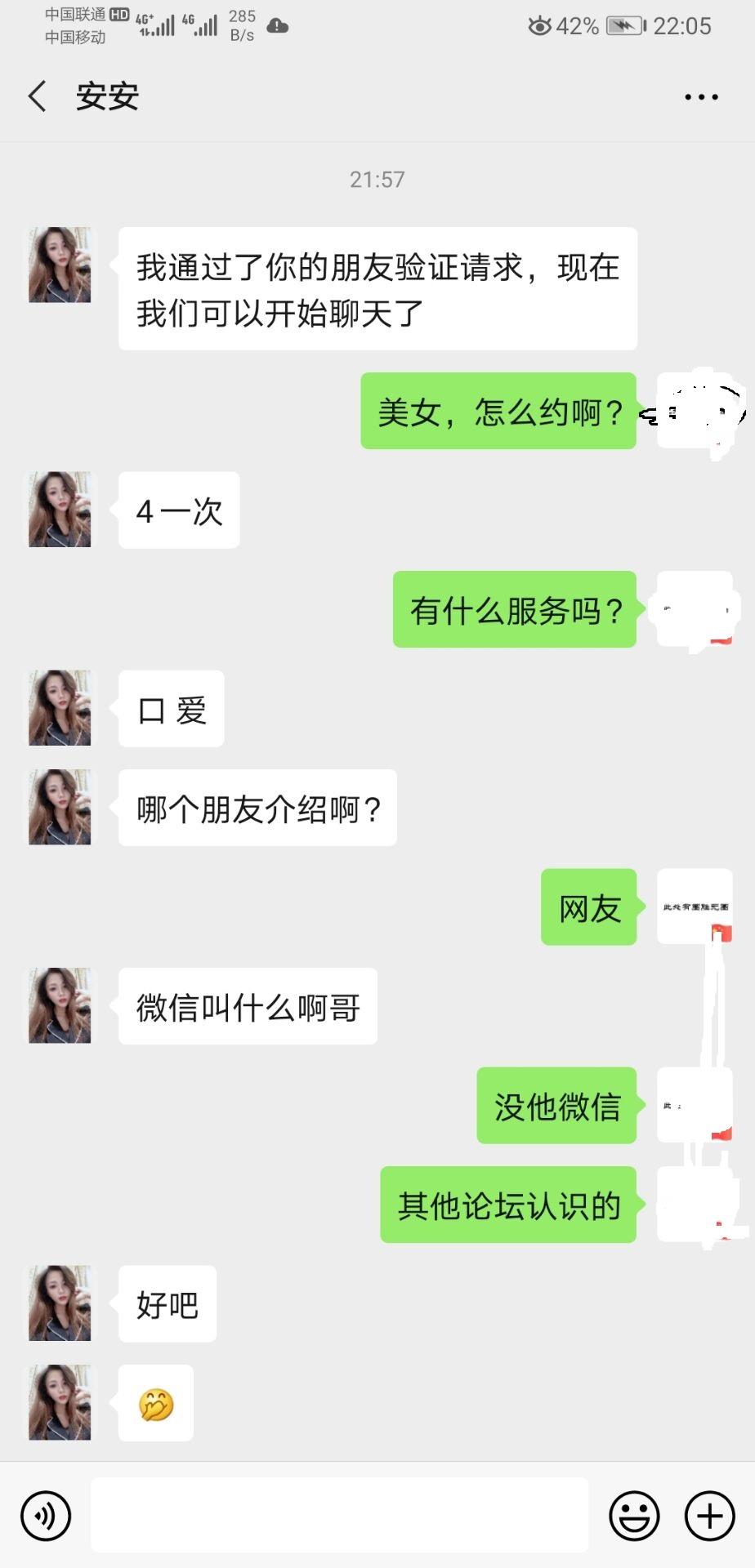Select the green 网友 message bubble

pos(587,907)
